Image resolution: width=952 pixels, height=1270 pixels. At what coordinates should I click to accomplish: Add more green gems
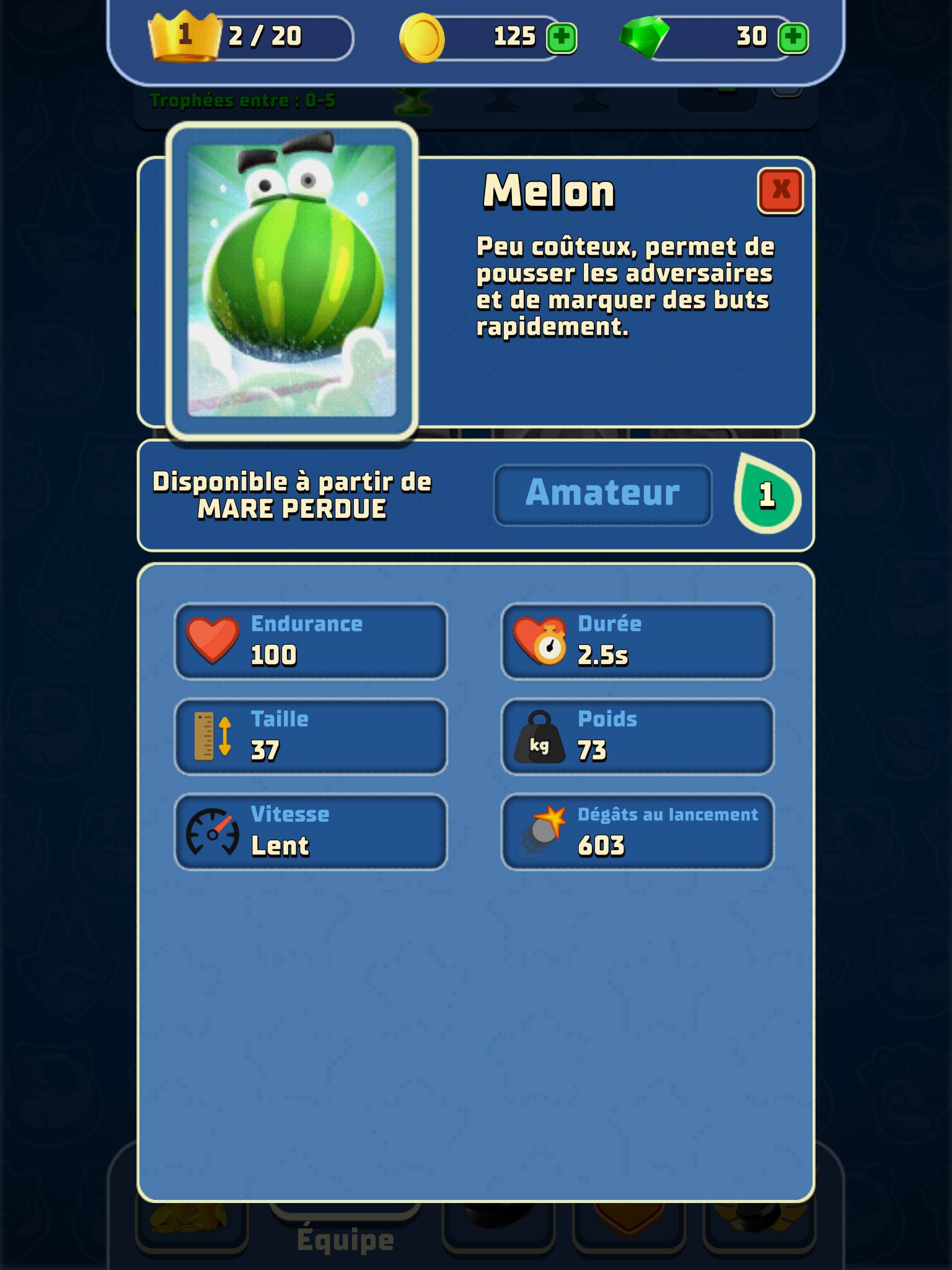pos(793,38)
